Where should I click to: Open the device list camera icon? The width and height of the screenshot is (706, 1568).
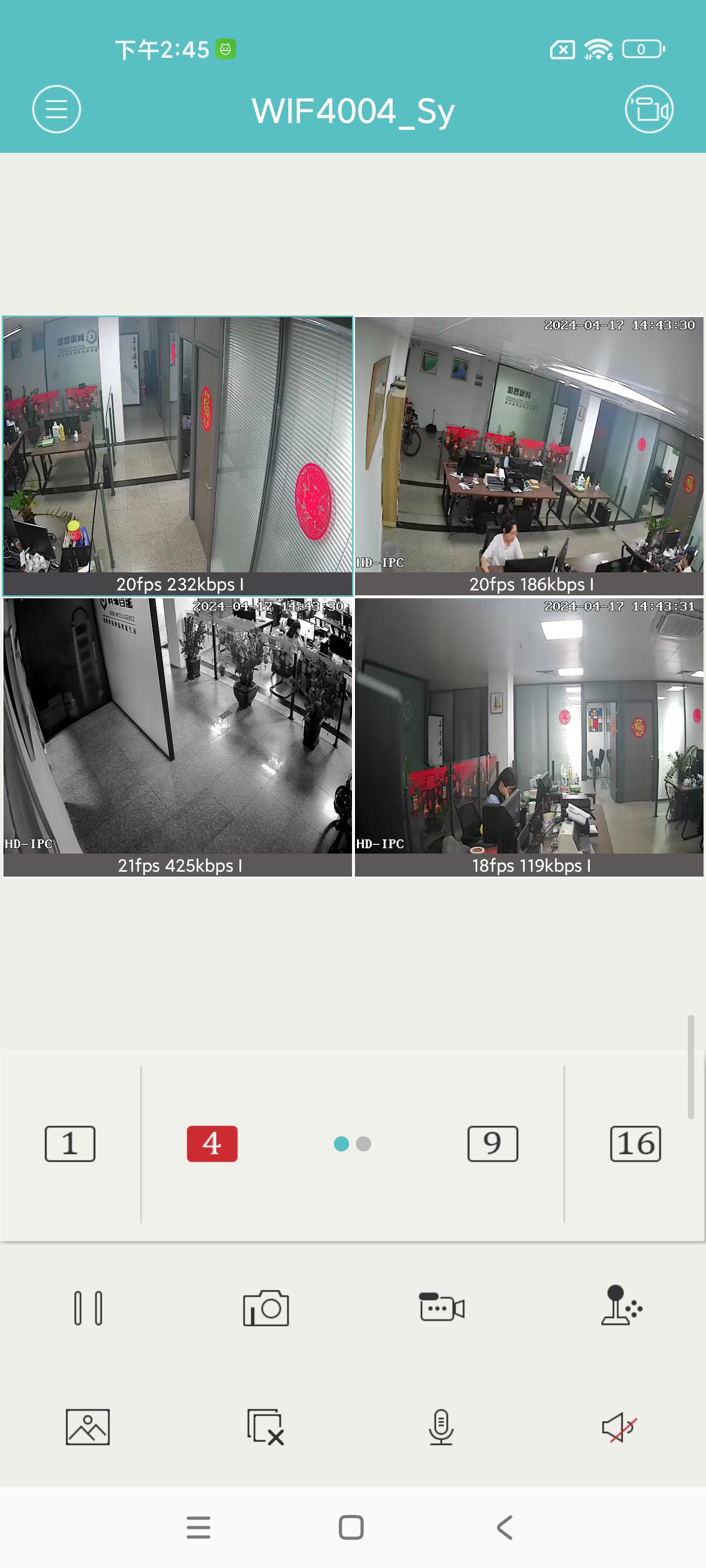[649, 110]
